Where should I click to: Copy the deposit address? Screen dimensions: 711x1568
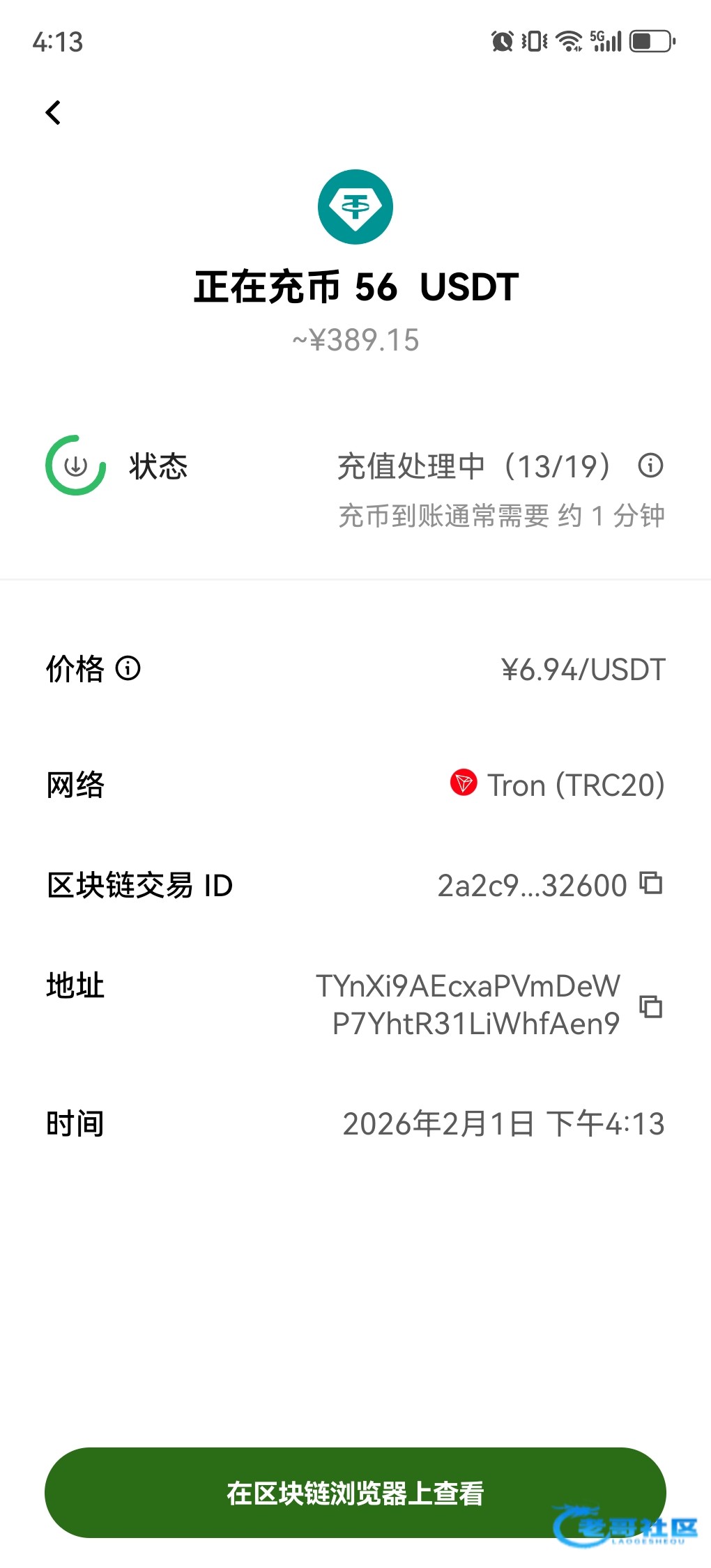tap(651, 1006)
